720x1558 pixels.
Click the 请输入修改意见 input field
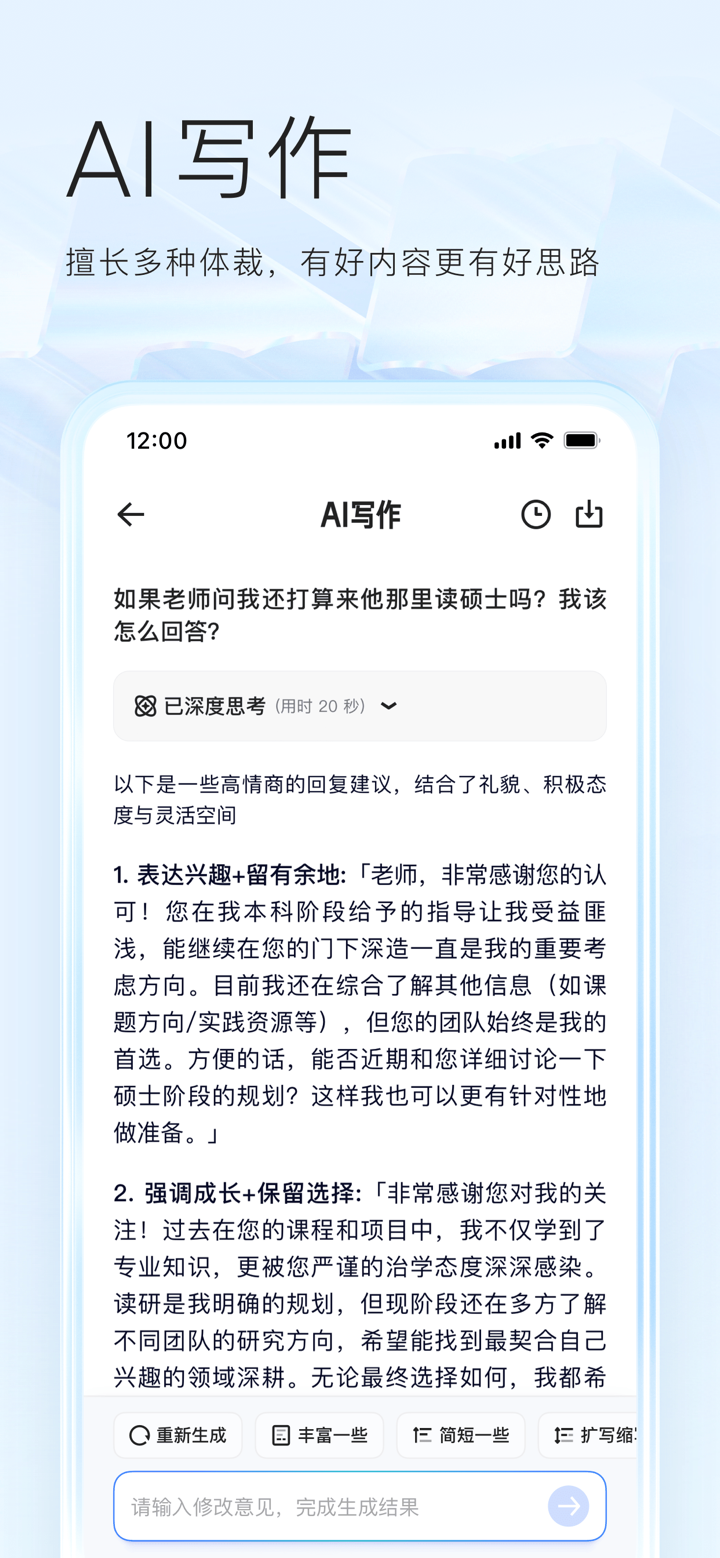click(x=300, y=1505)
